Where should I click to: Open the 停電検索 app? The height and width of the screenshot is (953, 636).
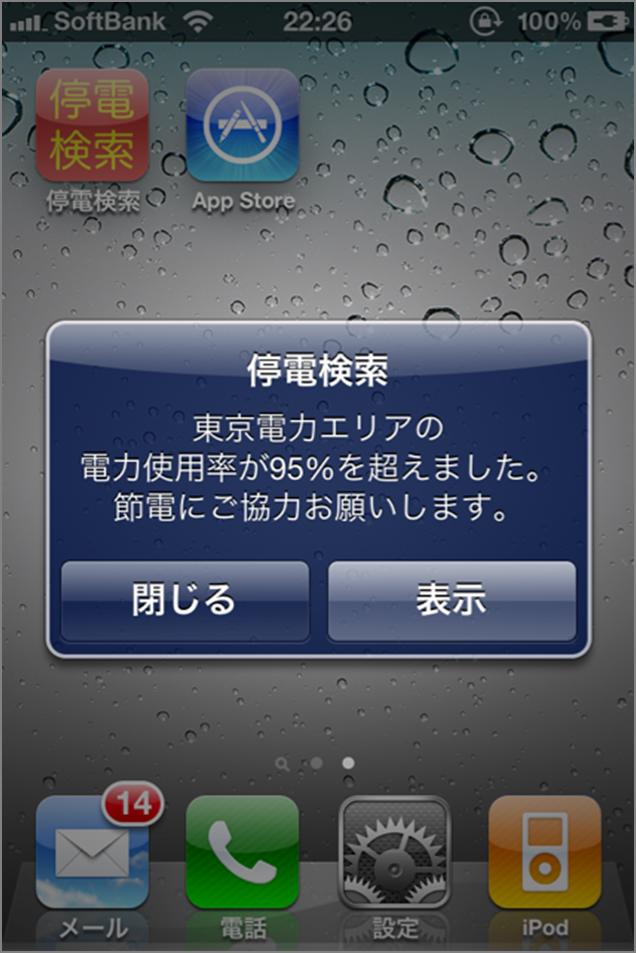(x=92, y=125)
